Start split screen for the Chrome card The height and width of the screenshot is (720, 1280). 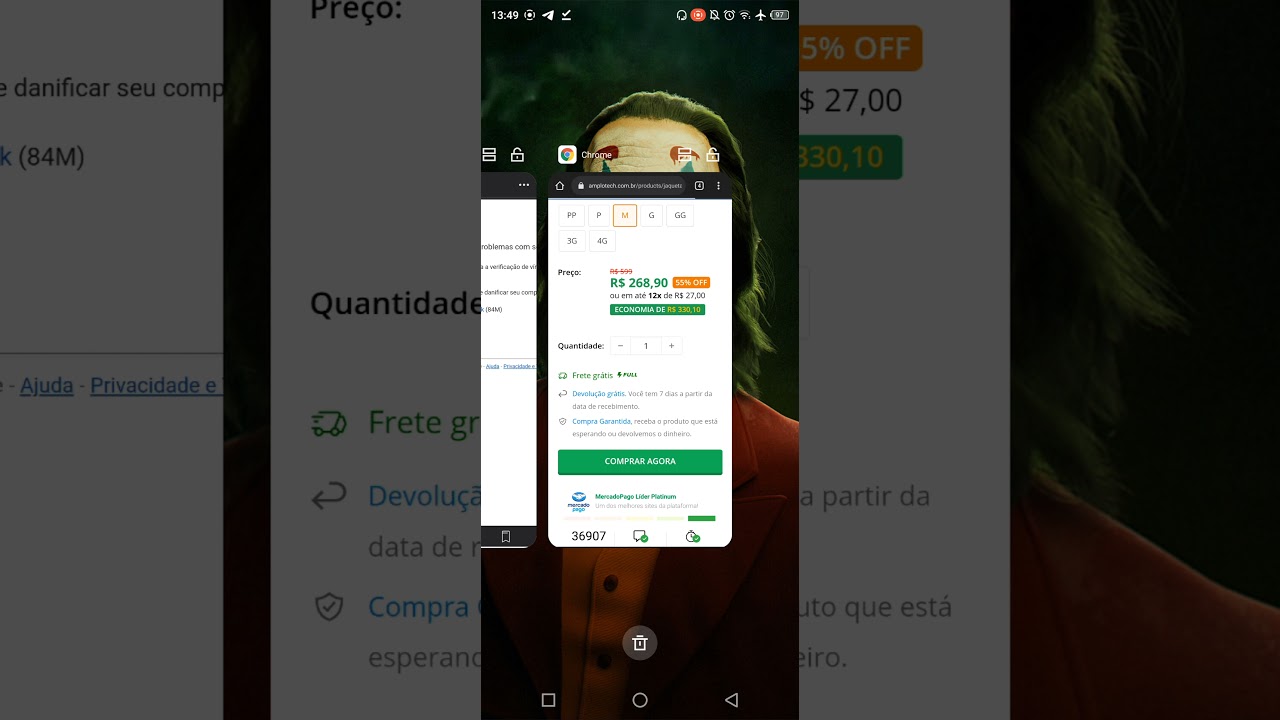[x=685, y=155]
